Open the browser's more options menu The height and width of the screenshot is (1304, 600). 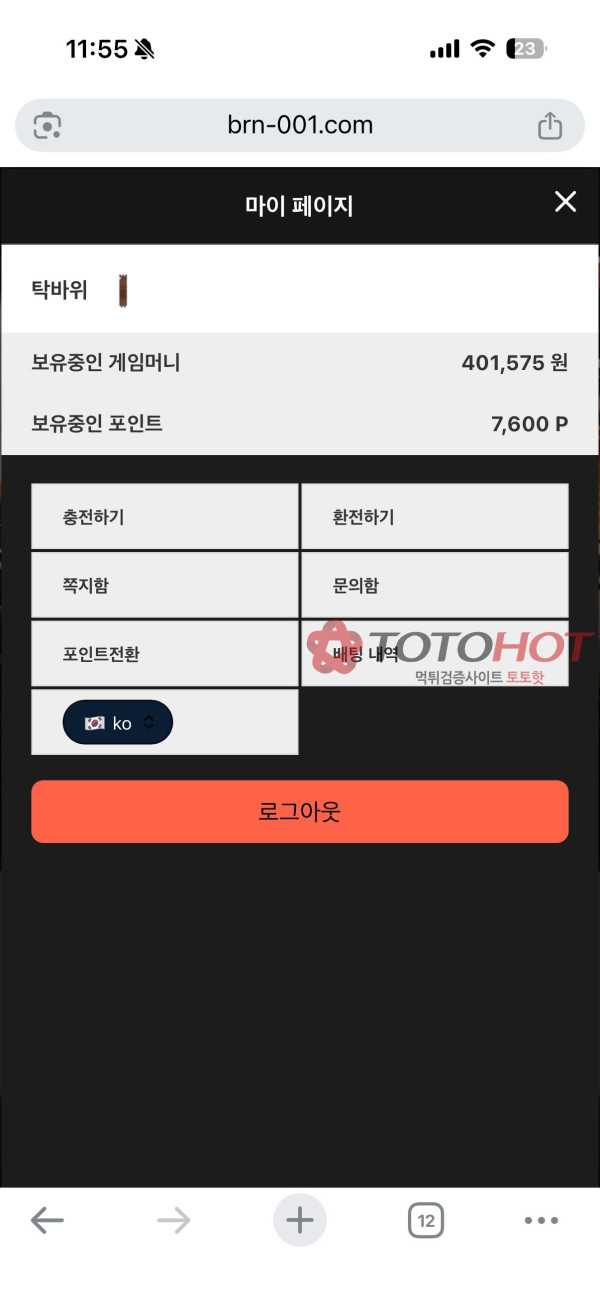coord(541,1220)
